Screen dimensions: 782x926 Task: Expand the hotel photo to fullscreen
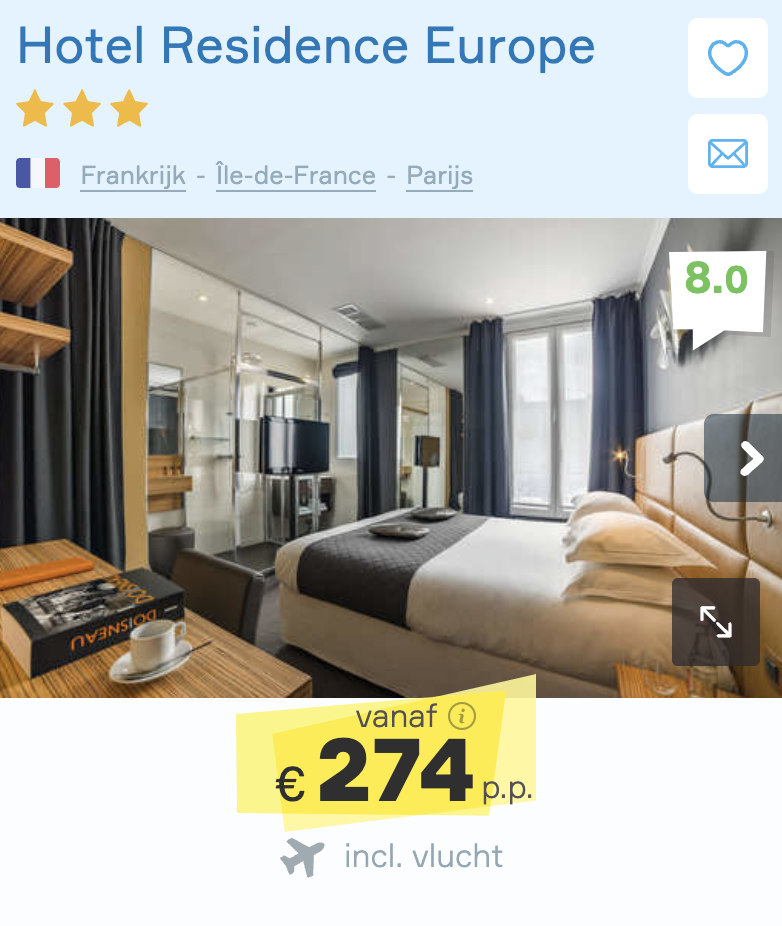716,622
